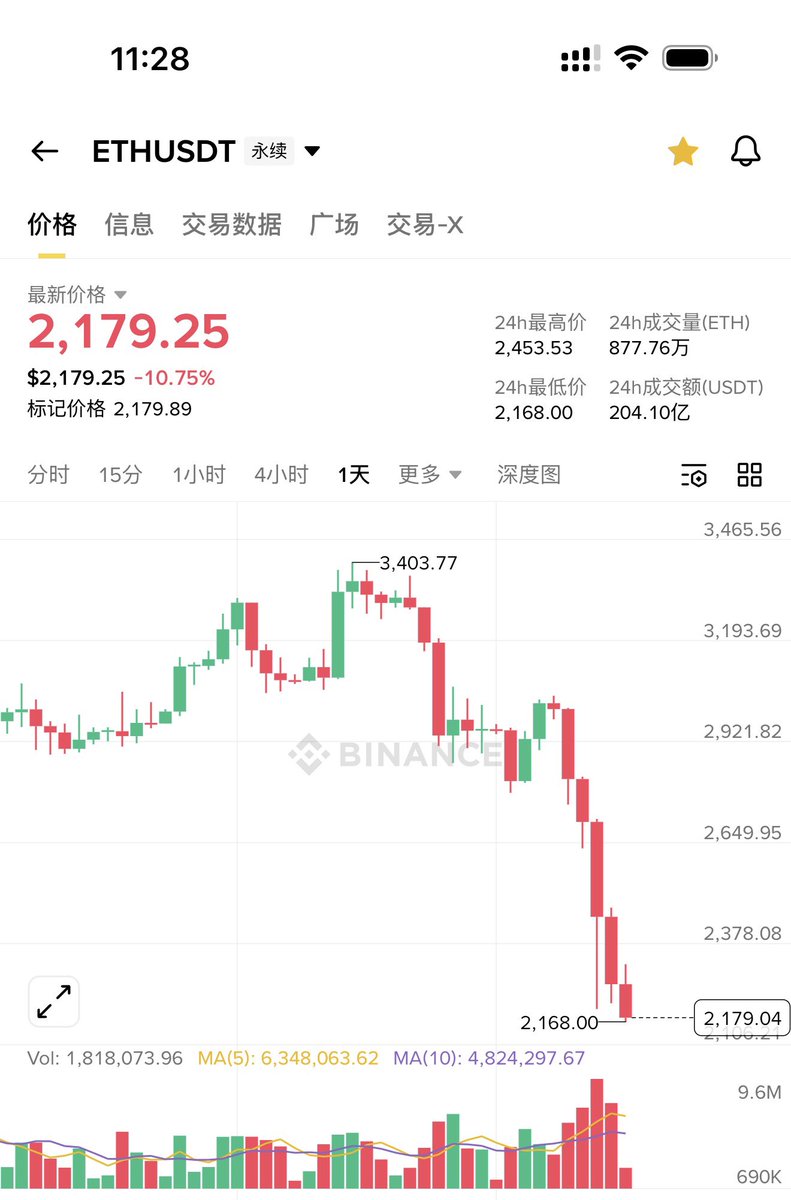
Task: Expand the chart to fullscreen
Action: 54,1001
